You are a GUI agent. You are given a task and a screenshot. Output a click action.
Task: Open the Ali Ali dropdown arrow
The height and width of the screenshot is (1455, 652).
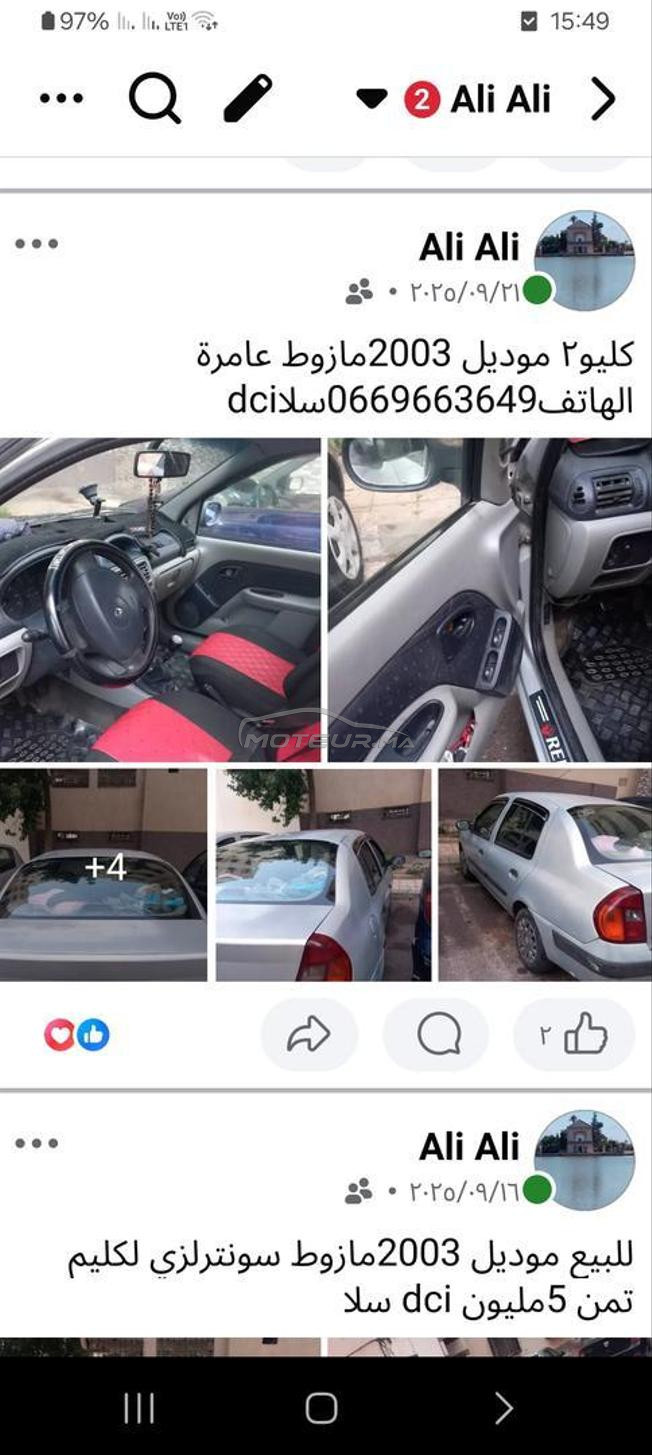click(371, 98)
